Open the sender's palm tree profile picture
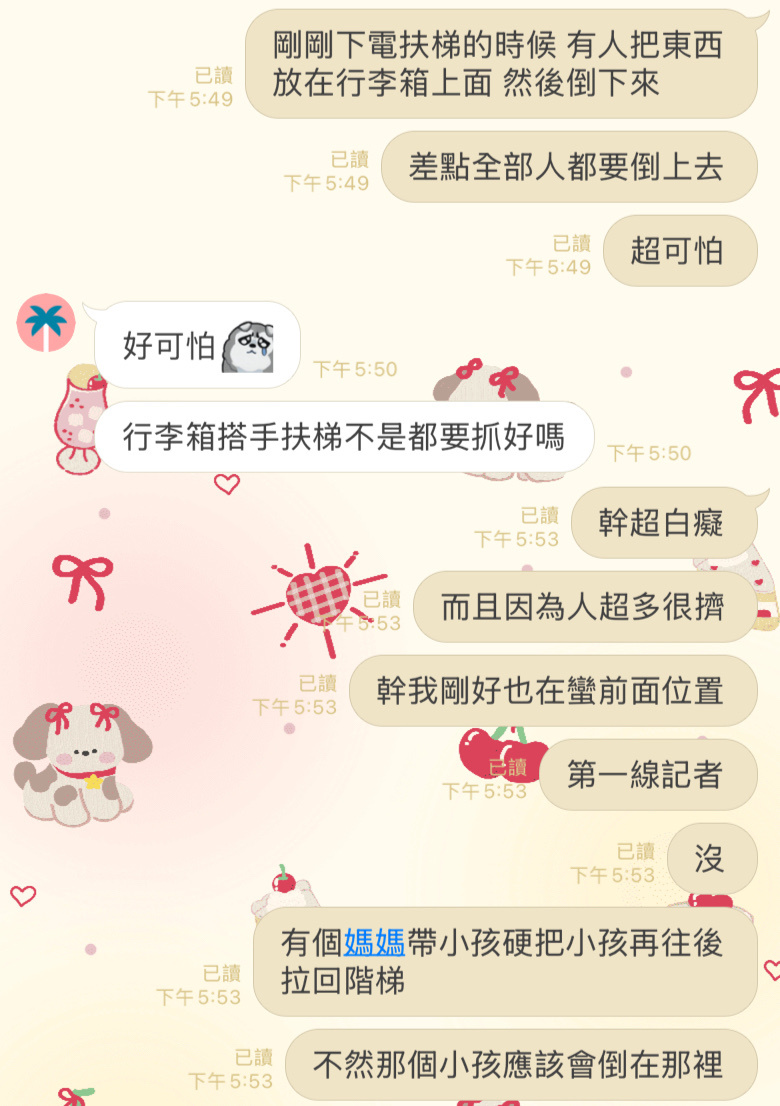780x1106 pixels. click(47, 322)
